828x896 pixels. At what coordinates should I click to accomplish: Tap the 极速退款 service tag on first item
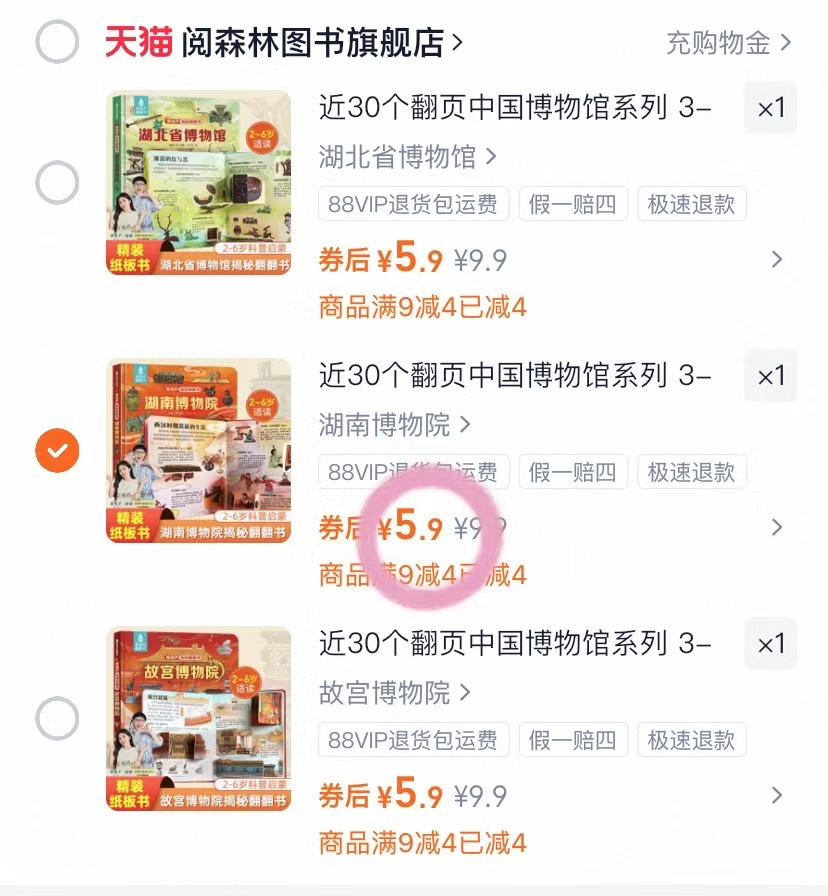click(x=691, y=204)
